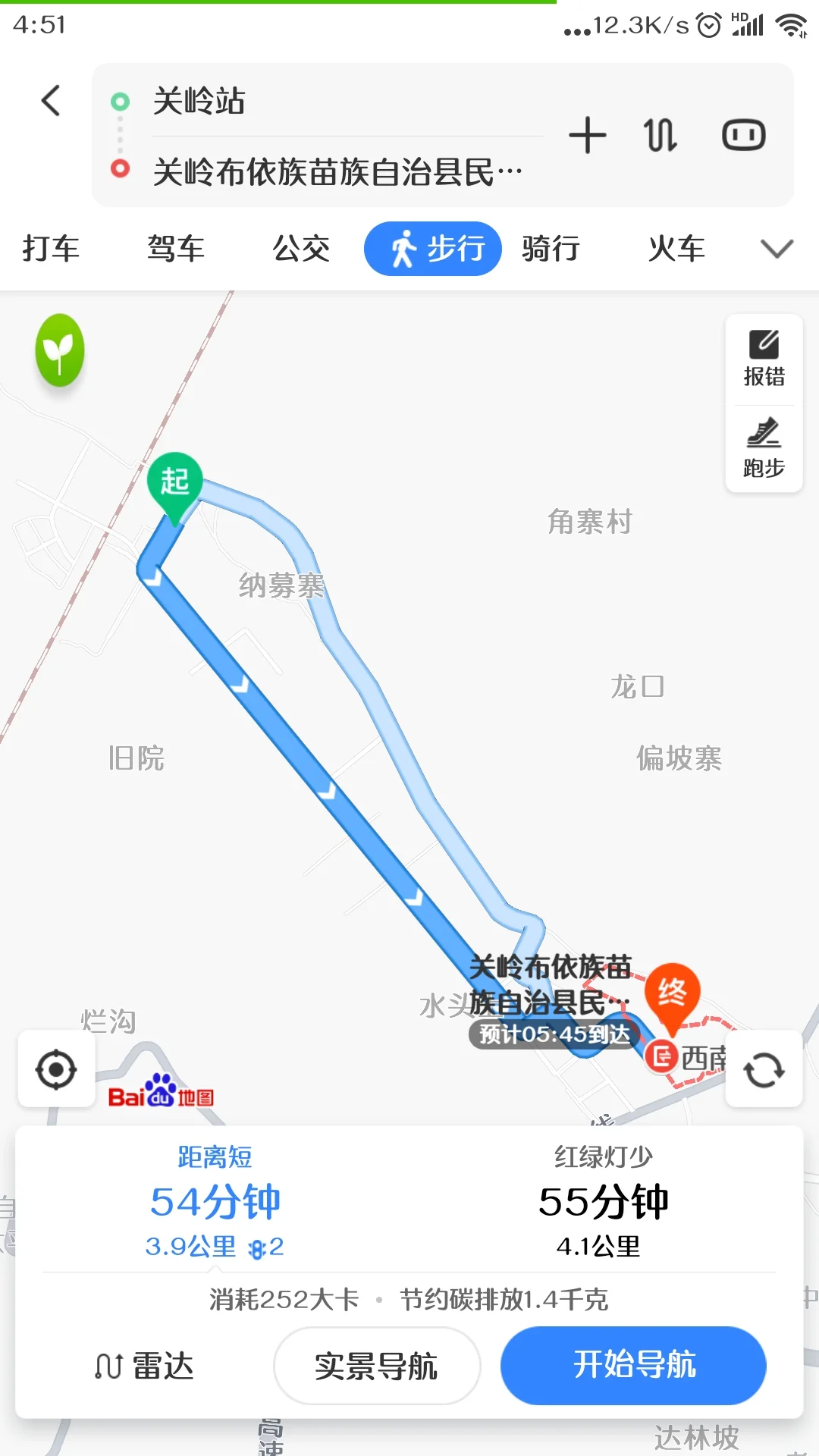This screenshot has height=1456, width=819.
Task: Tap 开始导航 to start navigation
Action: point(634,1365)
